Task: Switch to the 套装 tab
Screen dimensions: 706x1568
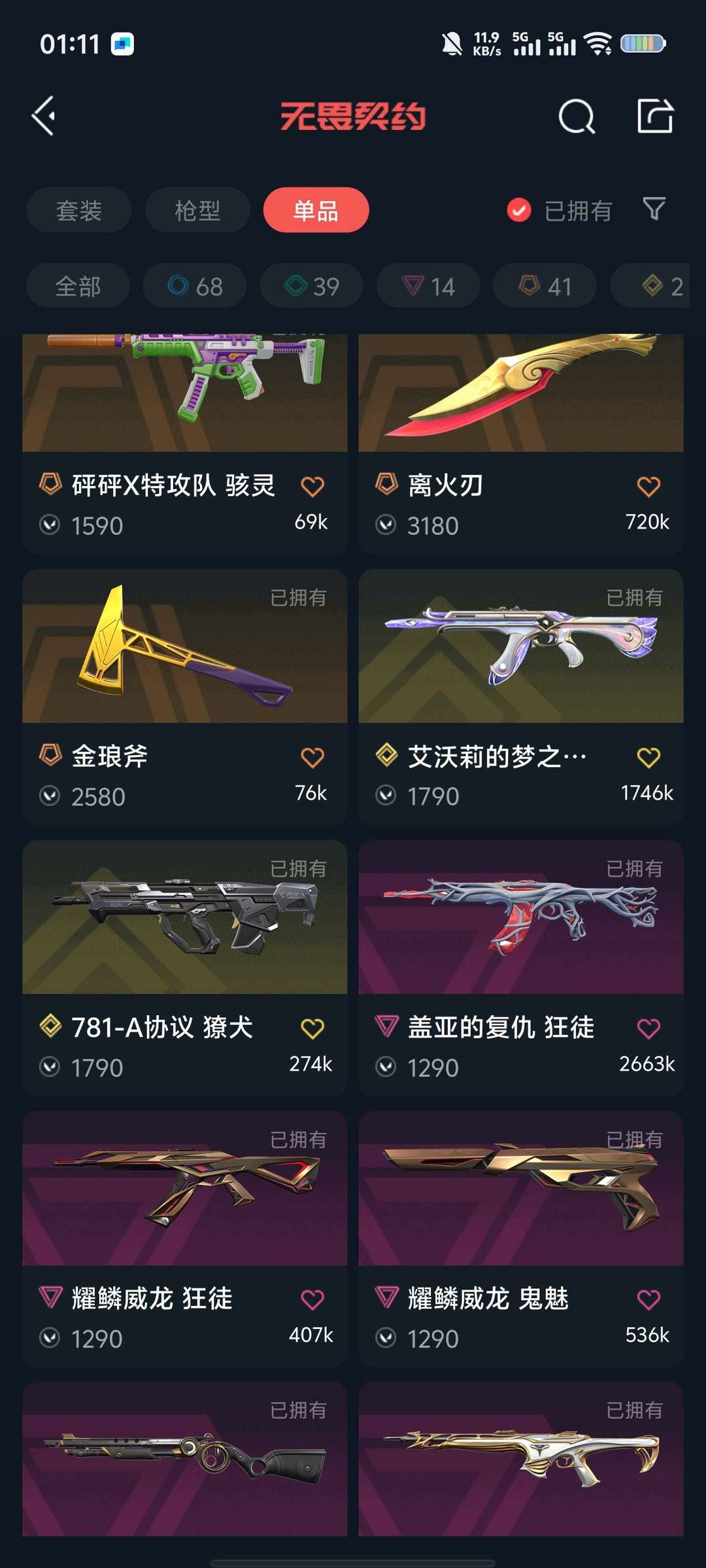Action: click(x=79, y=210)
